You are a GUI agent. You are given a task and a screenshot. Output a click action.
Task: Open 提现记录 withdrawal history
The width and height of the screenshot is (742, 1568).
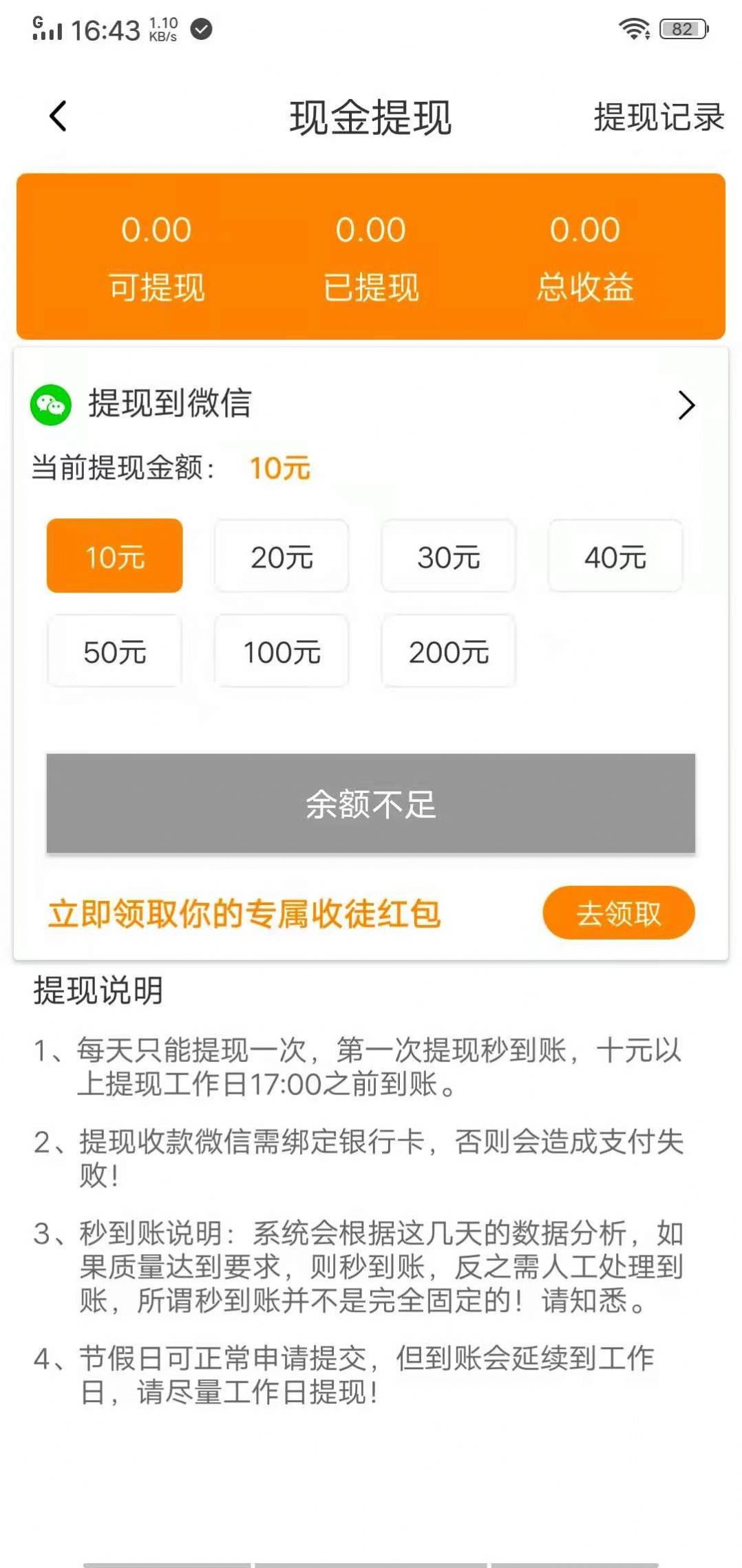point(656,117)
